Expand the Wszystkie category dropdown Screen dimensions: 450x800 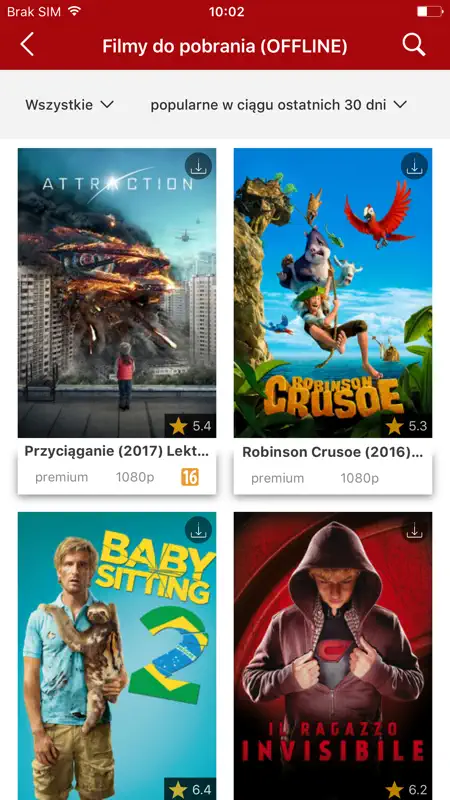pos(69,105)
